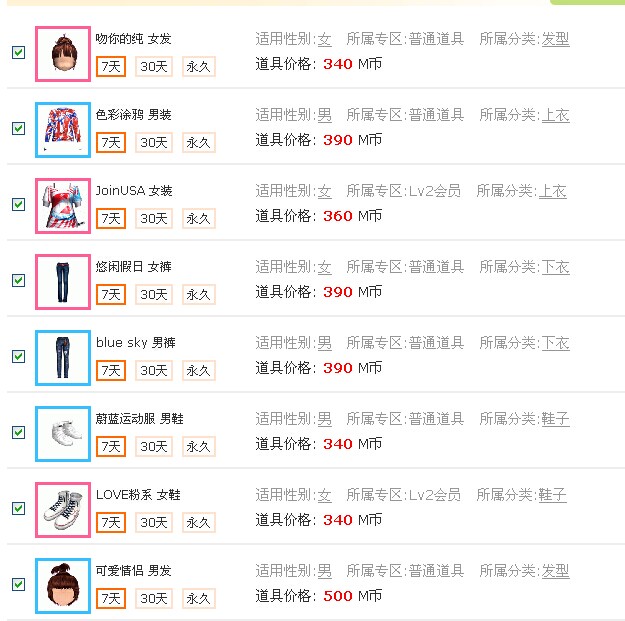
Task: Open the 鞋子 category link for 蔚蓝运动服 男鞋
Action: click(555, 419)
